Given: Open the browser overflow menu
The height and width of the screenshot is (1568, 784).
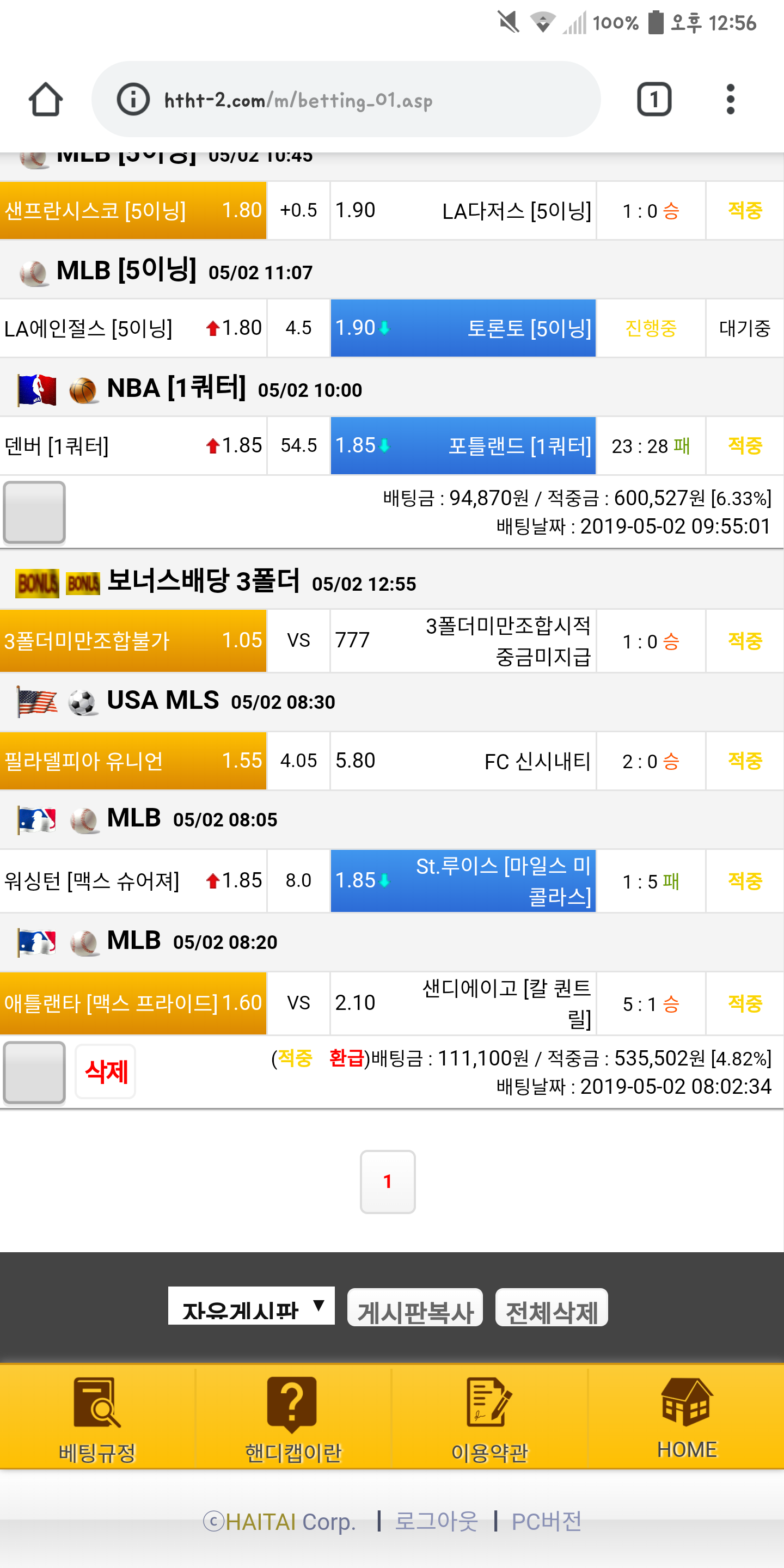Looking at the screenshot, I should pyautogui.click(x=730, y=99).
